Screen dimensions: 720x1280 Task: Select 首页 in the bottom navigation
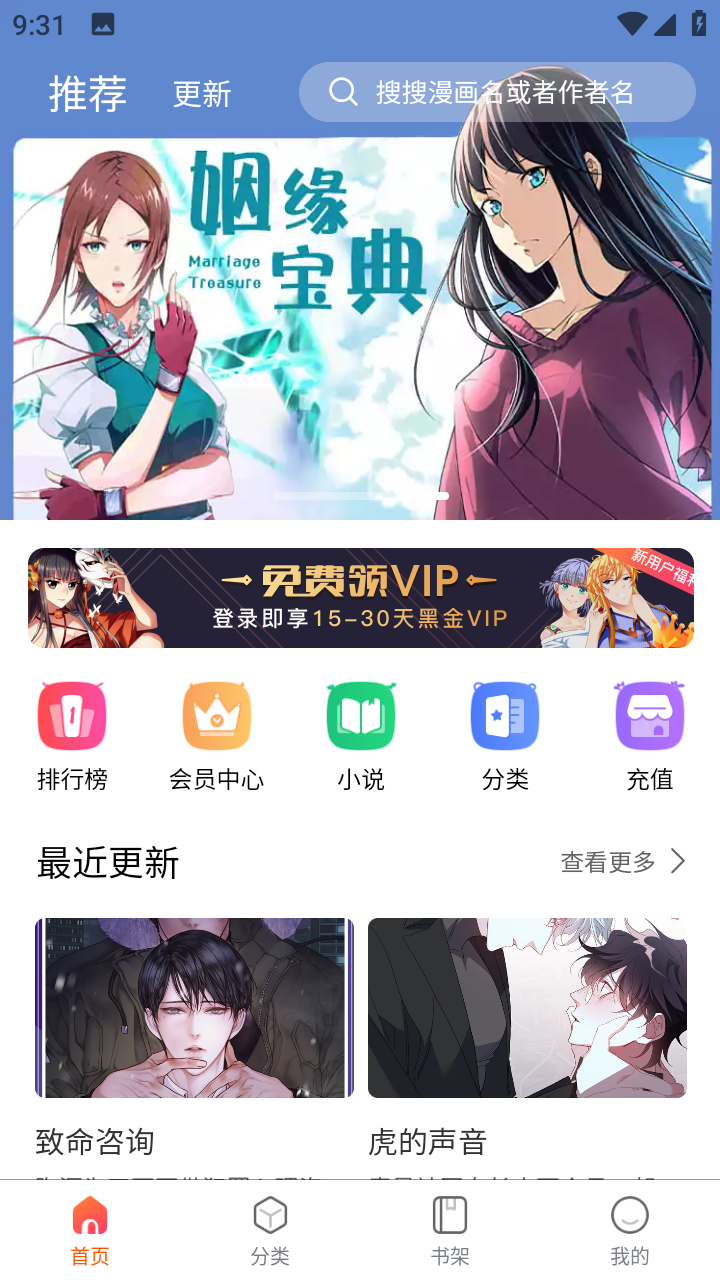tap(90, 1230)
